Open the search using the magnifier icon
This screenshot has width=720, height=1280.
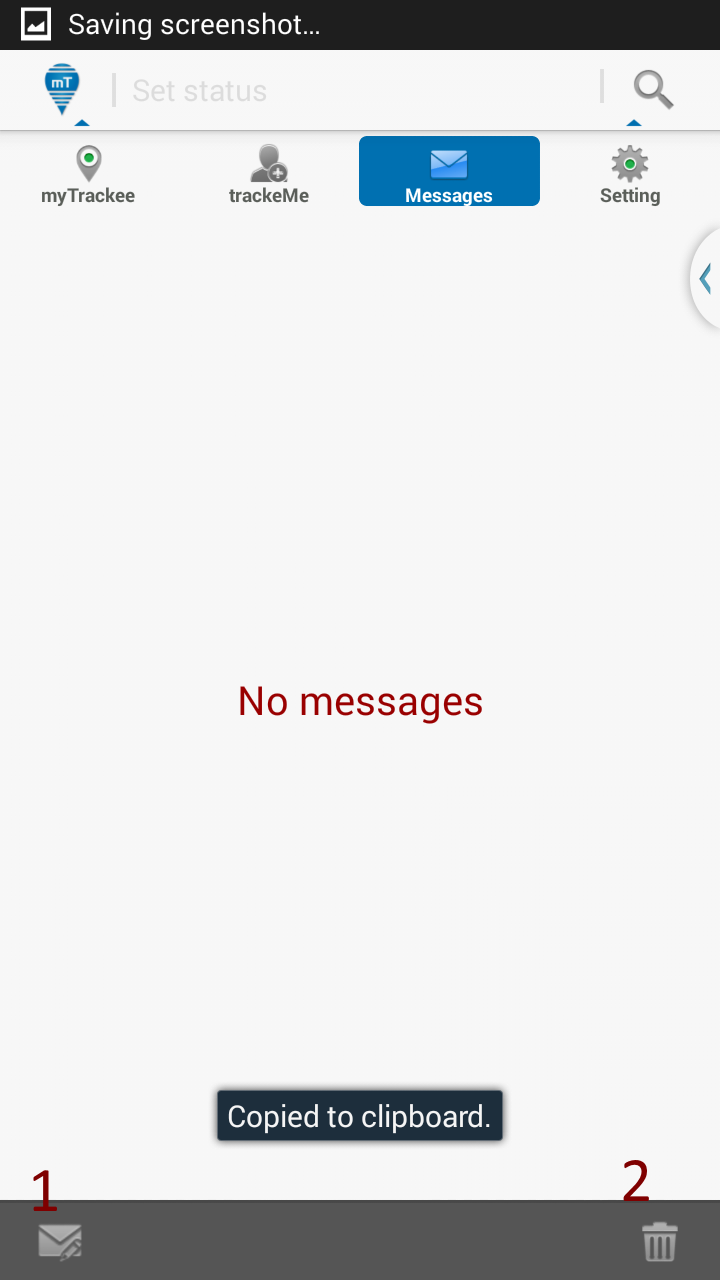point(653,90)
